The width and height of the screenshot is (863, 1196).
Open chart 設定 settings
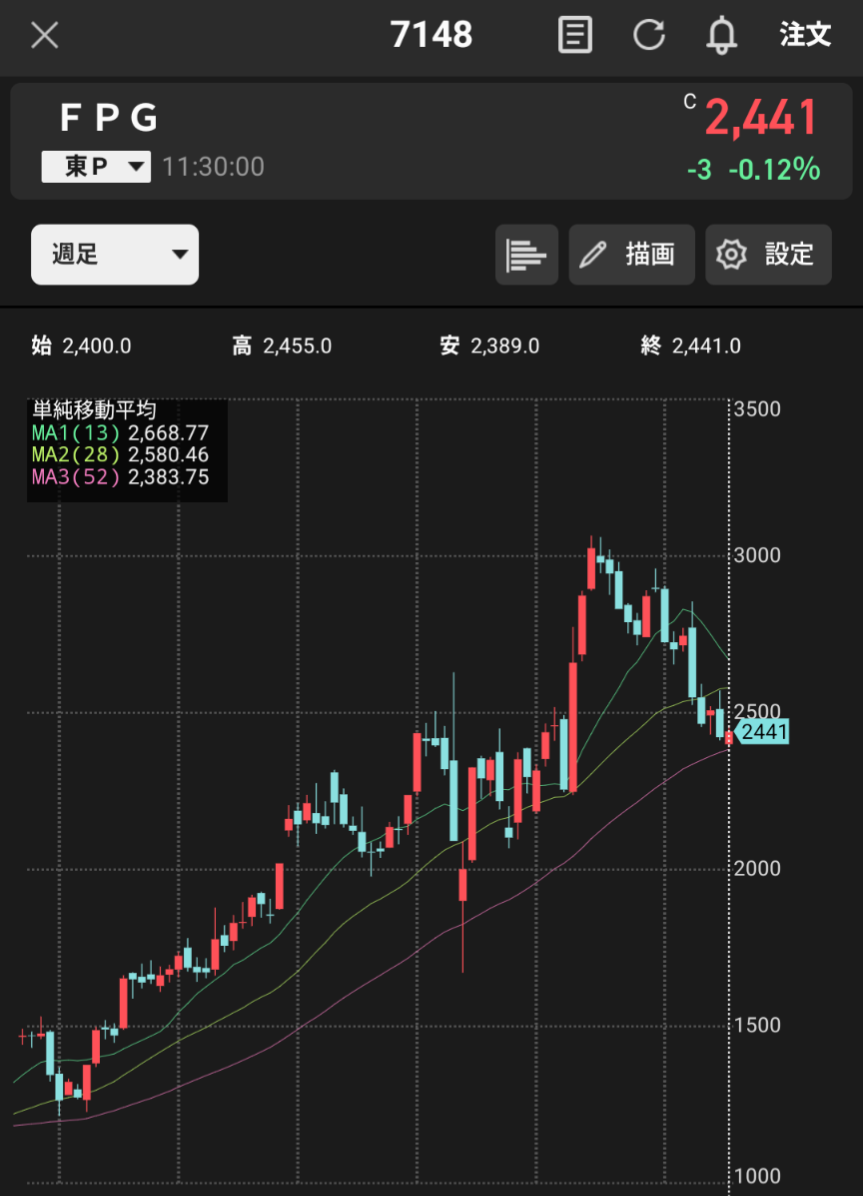point(768,255)
